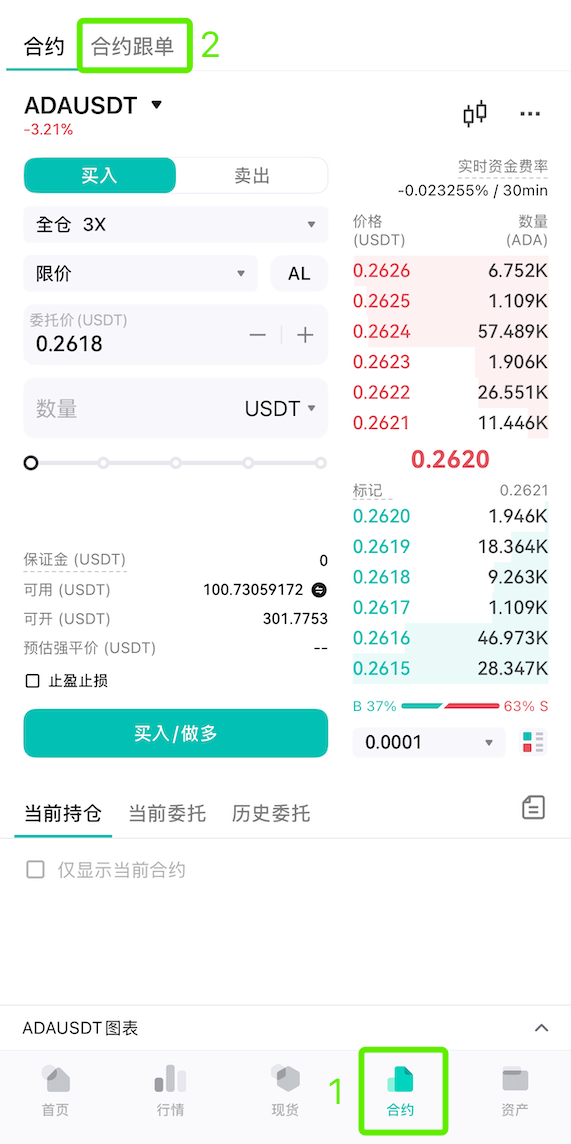Go to the 资产 tab
Image resolution: width=571 pixels, height=1144 pixels.
pos(515,1091)
